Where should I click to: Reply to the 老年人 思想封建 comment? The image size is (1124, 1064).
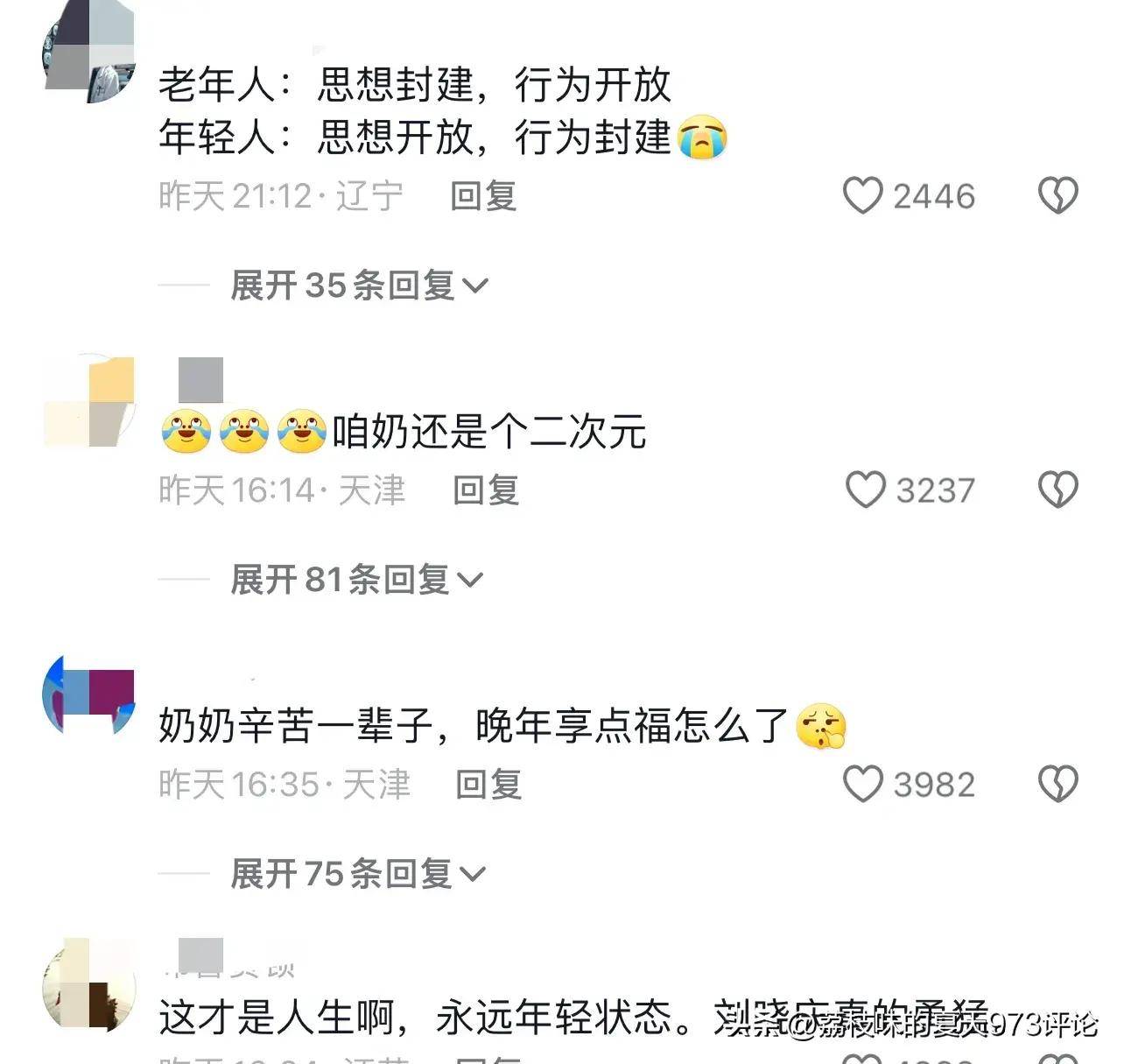pyautogui.click(x=483, y=195)
